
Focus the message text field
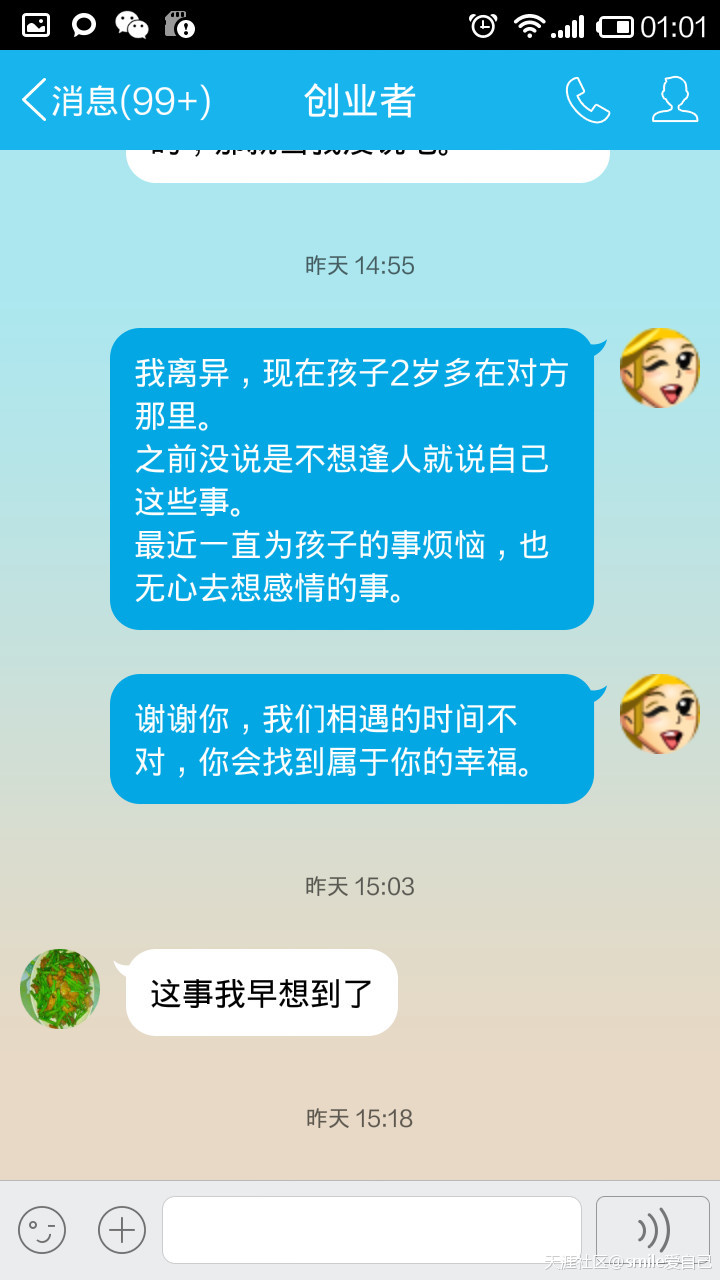click(x=372, y=1230)
